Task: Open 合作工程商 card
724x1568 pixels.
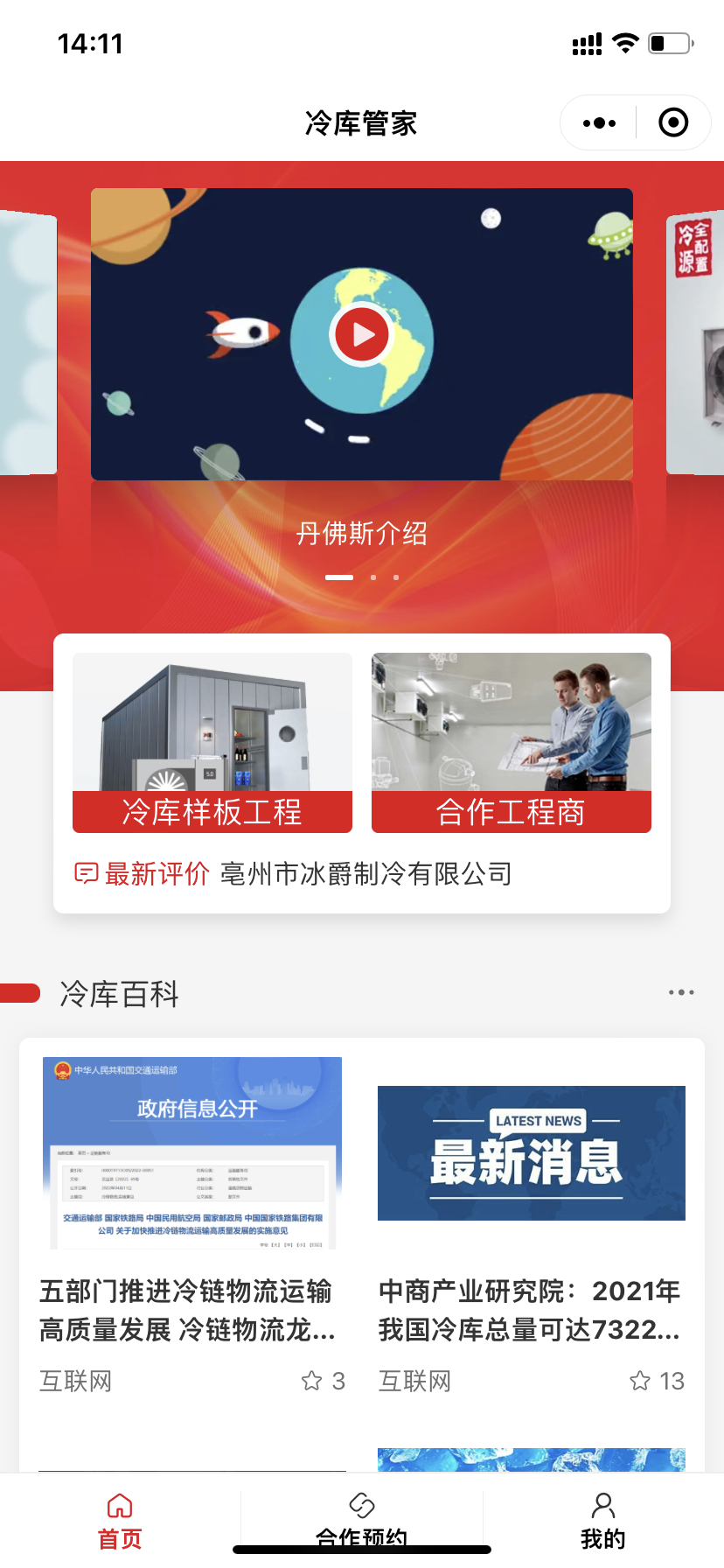Action: (512, 743)
